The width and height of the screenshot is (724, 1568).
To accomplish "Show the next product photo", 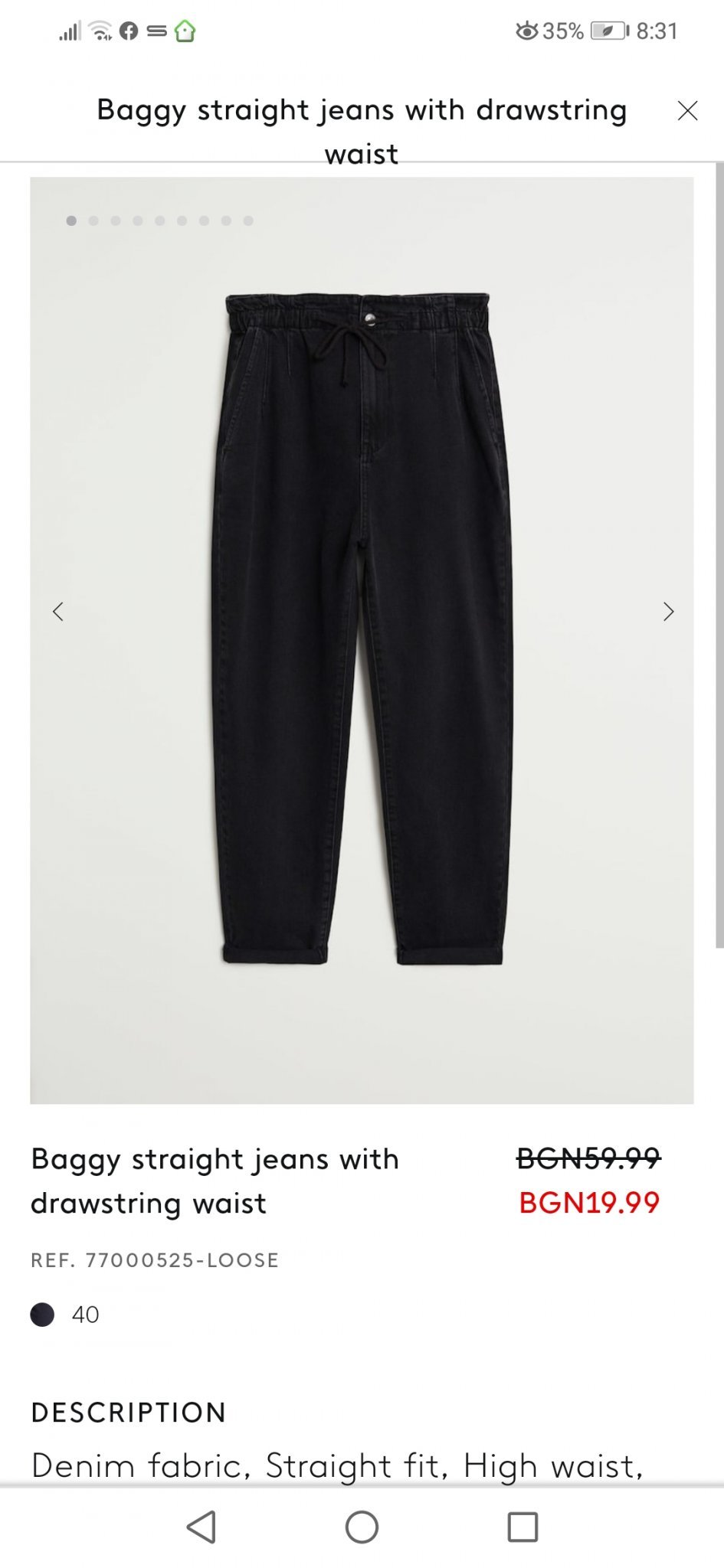I will pos(668,611).
